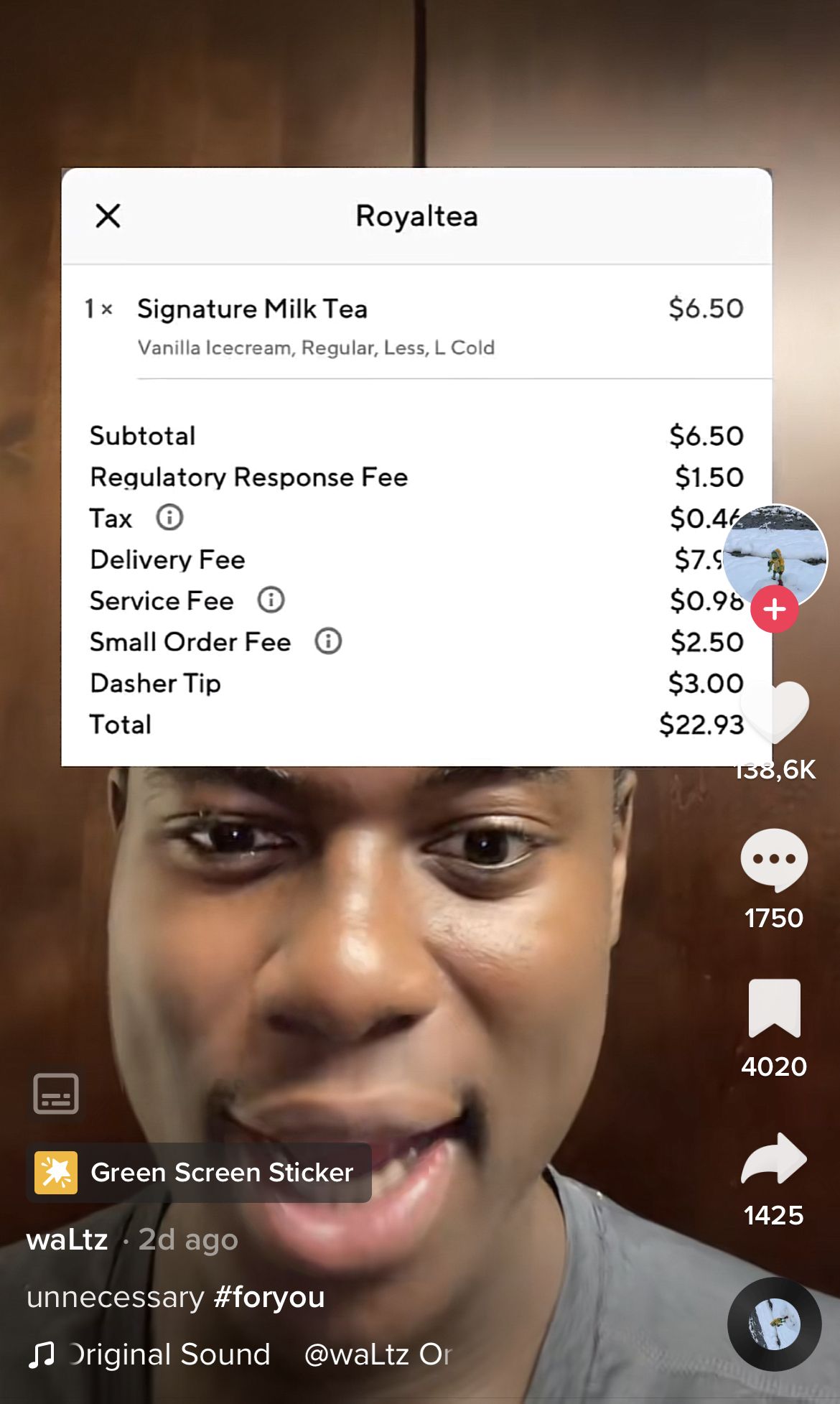Open the spinning sound disc
Image resolution: width=840 pixels, height=1404 pixels.
click(x=774, y=1324)
